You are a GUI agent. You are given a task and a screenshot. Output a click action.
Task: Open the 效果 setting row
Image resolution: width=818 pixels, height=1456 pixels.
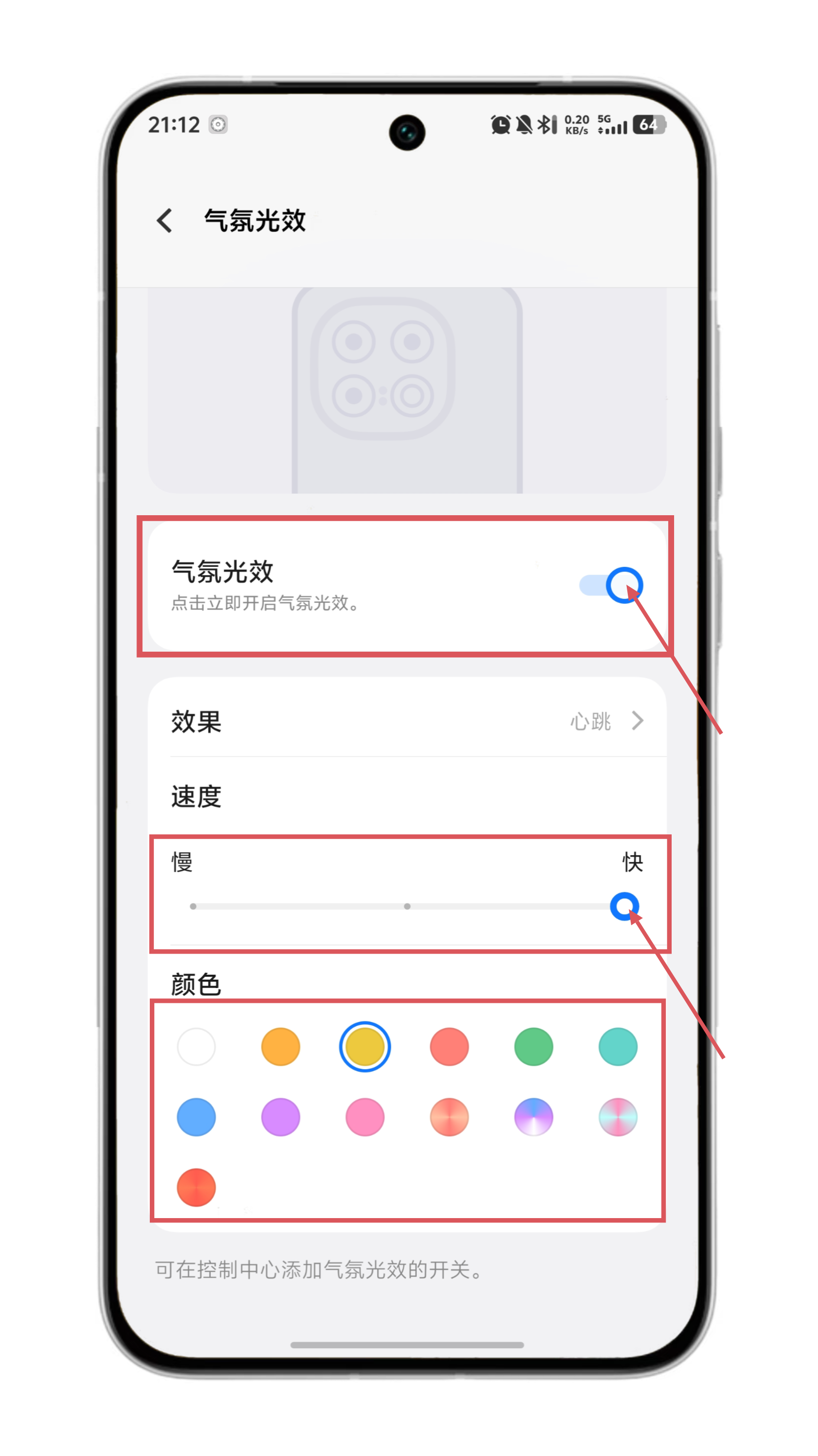pyautogui.click(x=407, y=721)
